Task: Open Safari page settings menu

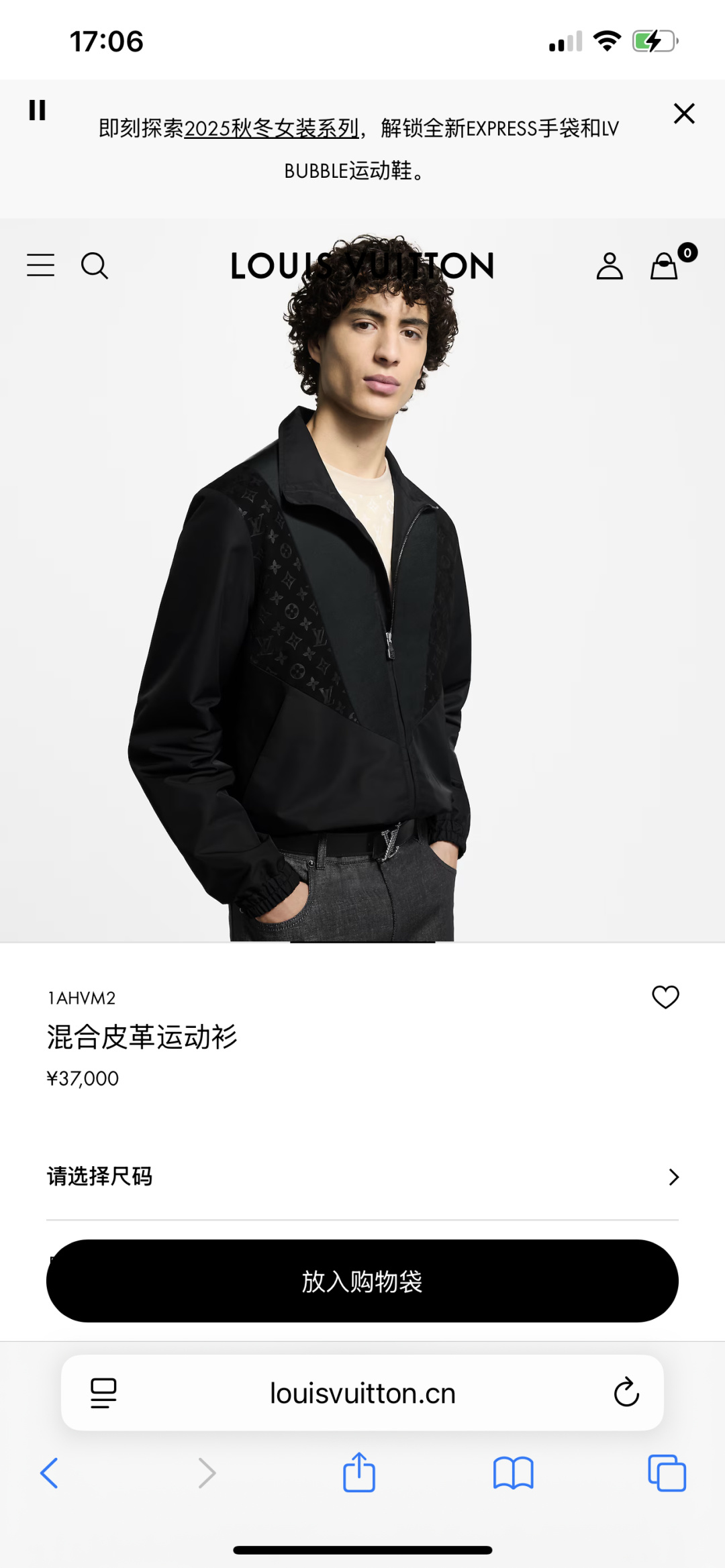Action: (x=103, y=1393)
